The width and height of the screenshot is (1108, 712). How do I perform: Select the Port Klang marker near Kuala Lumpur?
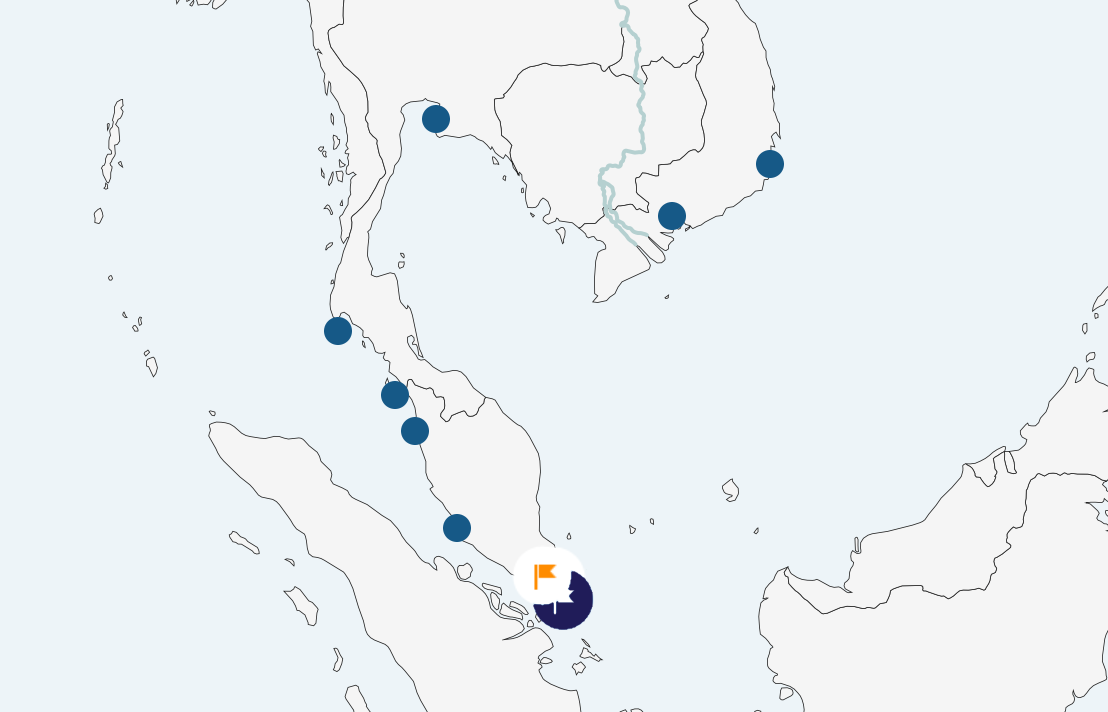click(x=457, y=528)
